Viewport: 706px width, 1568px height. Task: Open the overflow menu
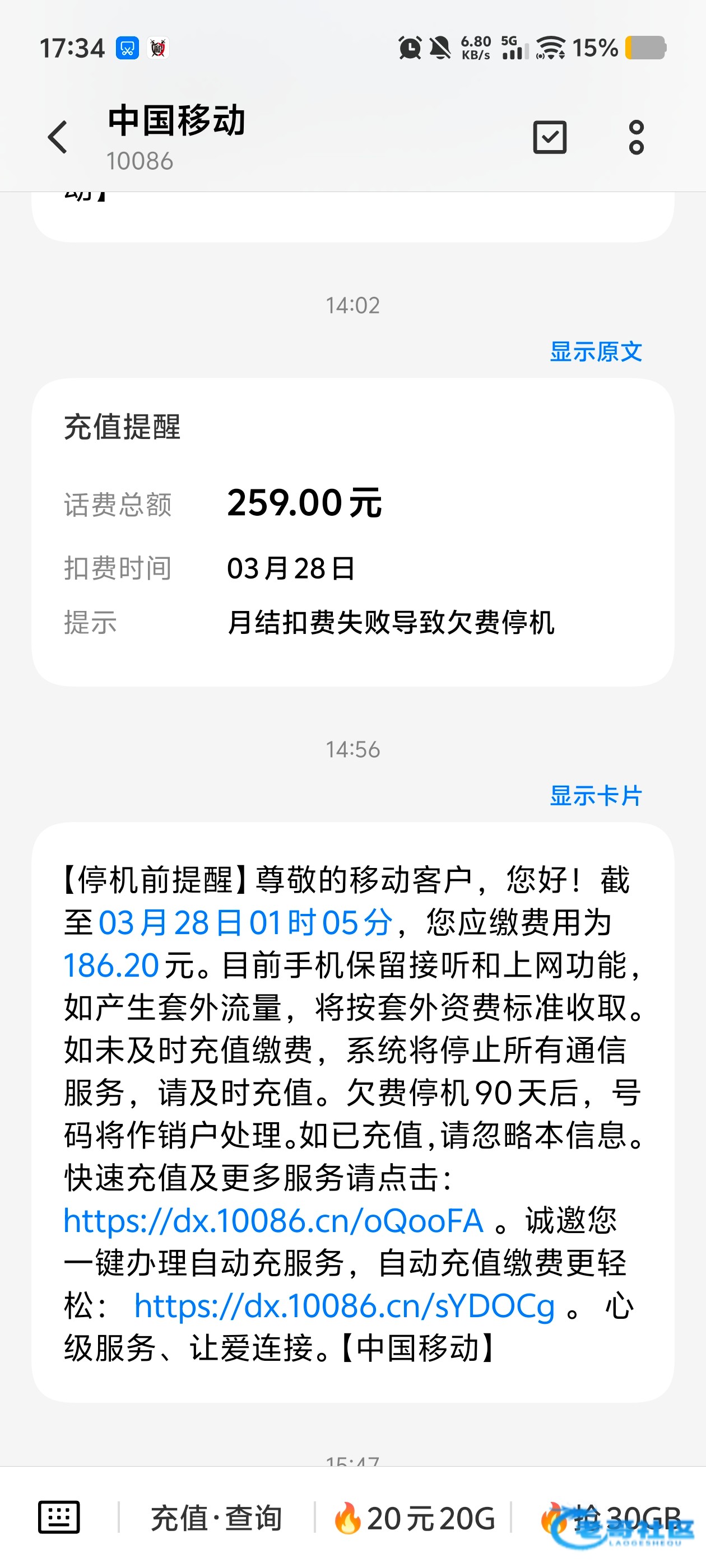(636, 137)
